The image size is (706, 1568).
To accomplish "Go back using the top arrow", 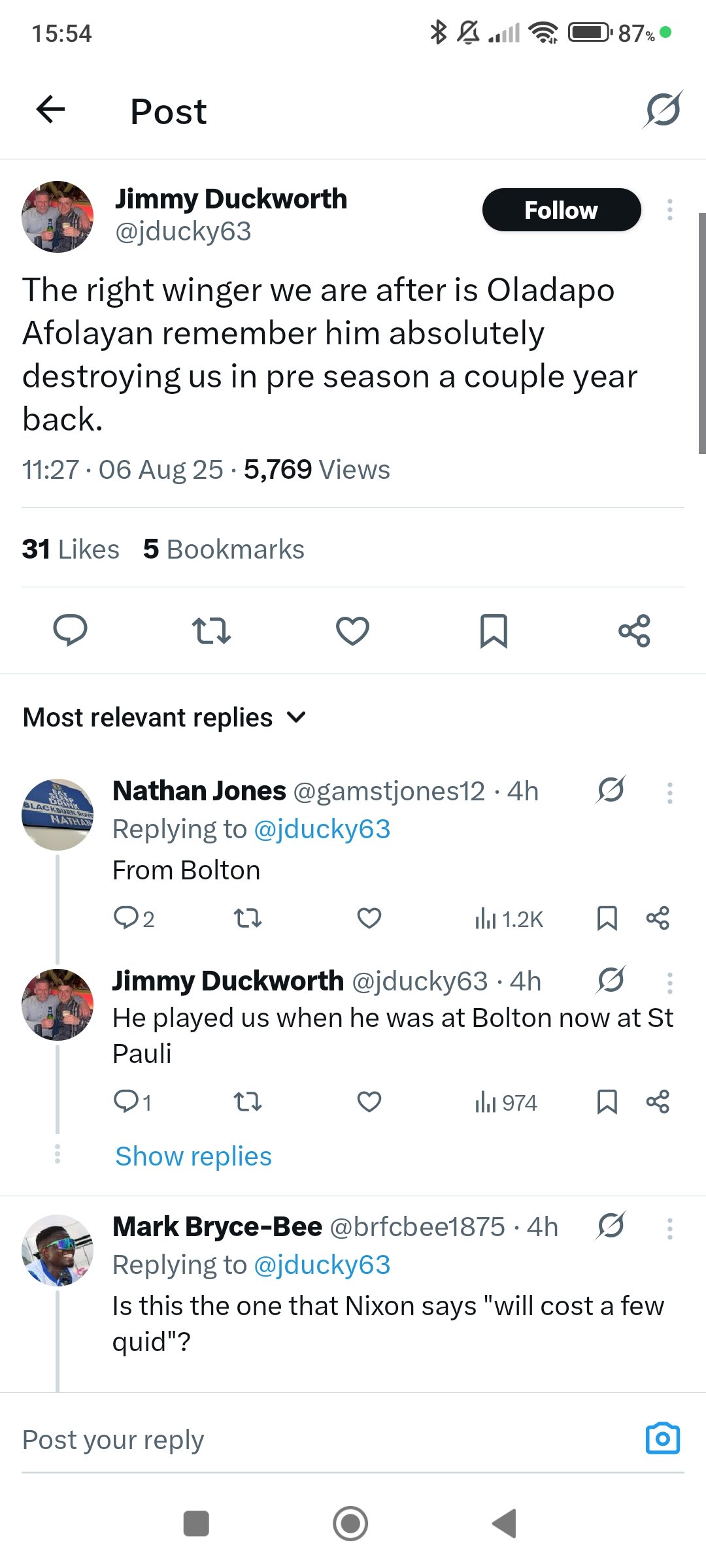I will (x=50, y=109).
